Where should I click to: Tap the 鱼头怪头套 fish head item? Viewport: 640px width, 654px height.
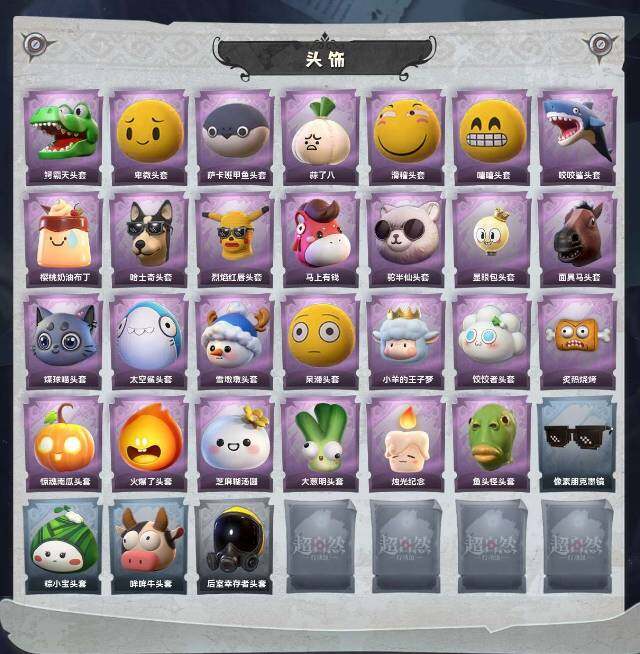click(x=491, y=440)
